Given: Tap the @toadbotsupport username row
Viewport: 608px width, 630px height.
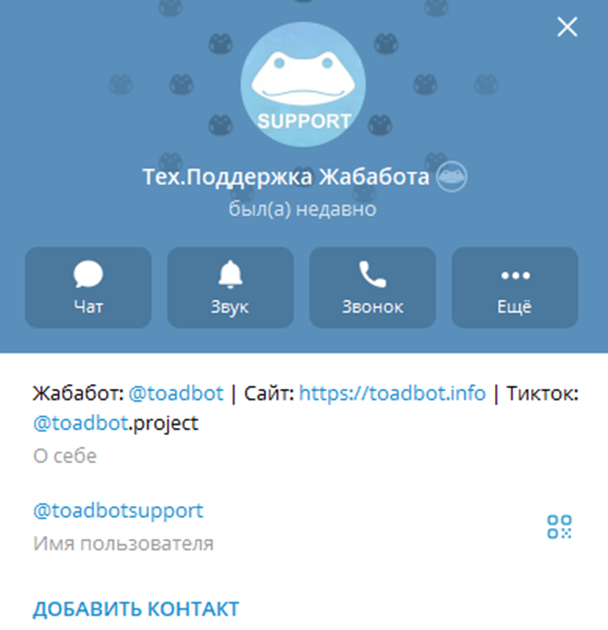Looking at the screenshot, I should pos(118,511).
